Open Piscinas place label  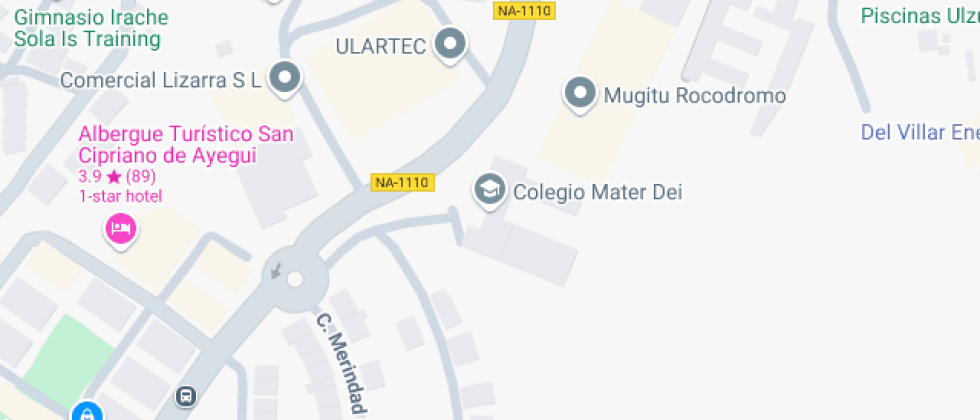(920, 16)
